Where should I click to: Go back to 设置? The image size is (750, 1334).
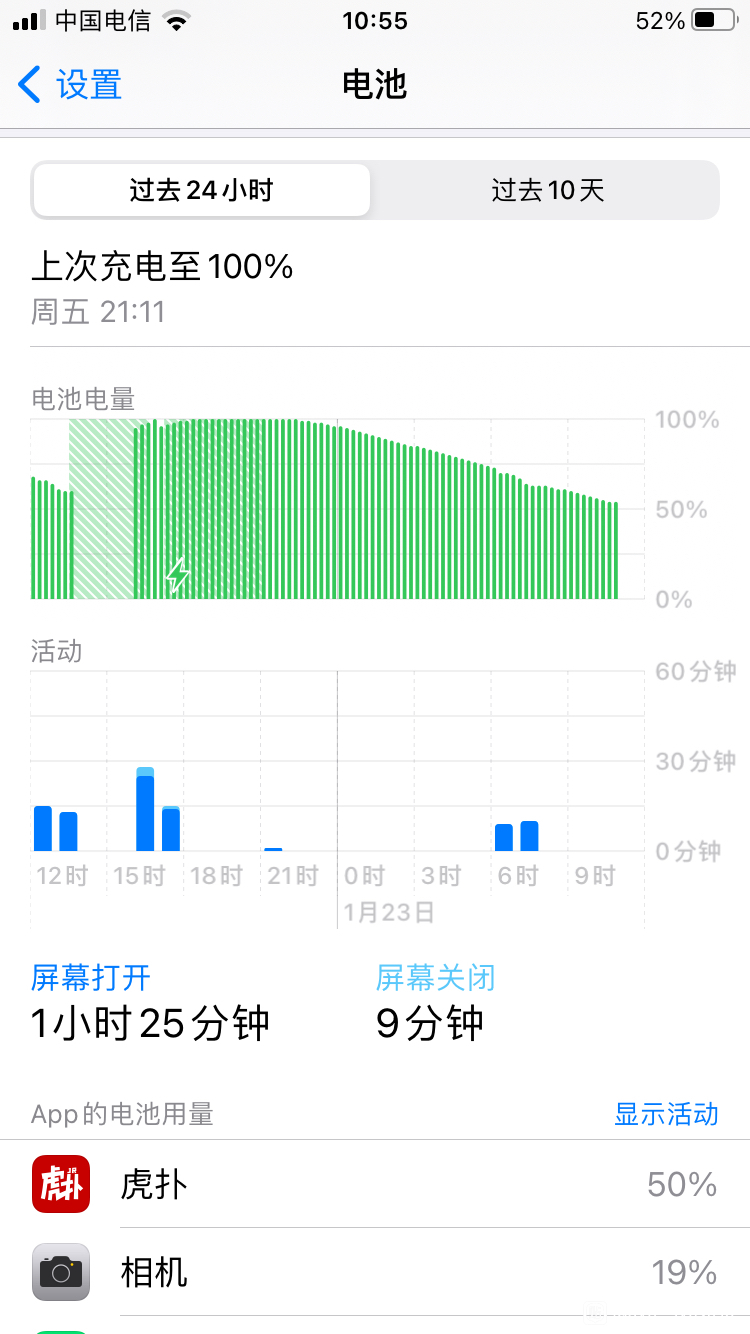(70, 84)
